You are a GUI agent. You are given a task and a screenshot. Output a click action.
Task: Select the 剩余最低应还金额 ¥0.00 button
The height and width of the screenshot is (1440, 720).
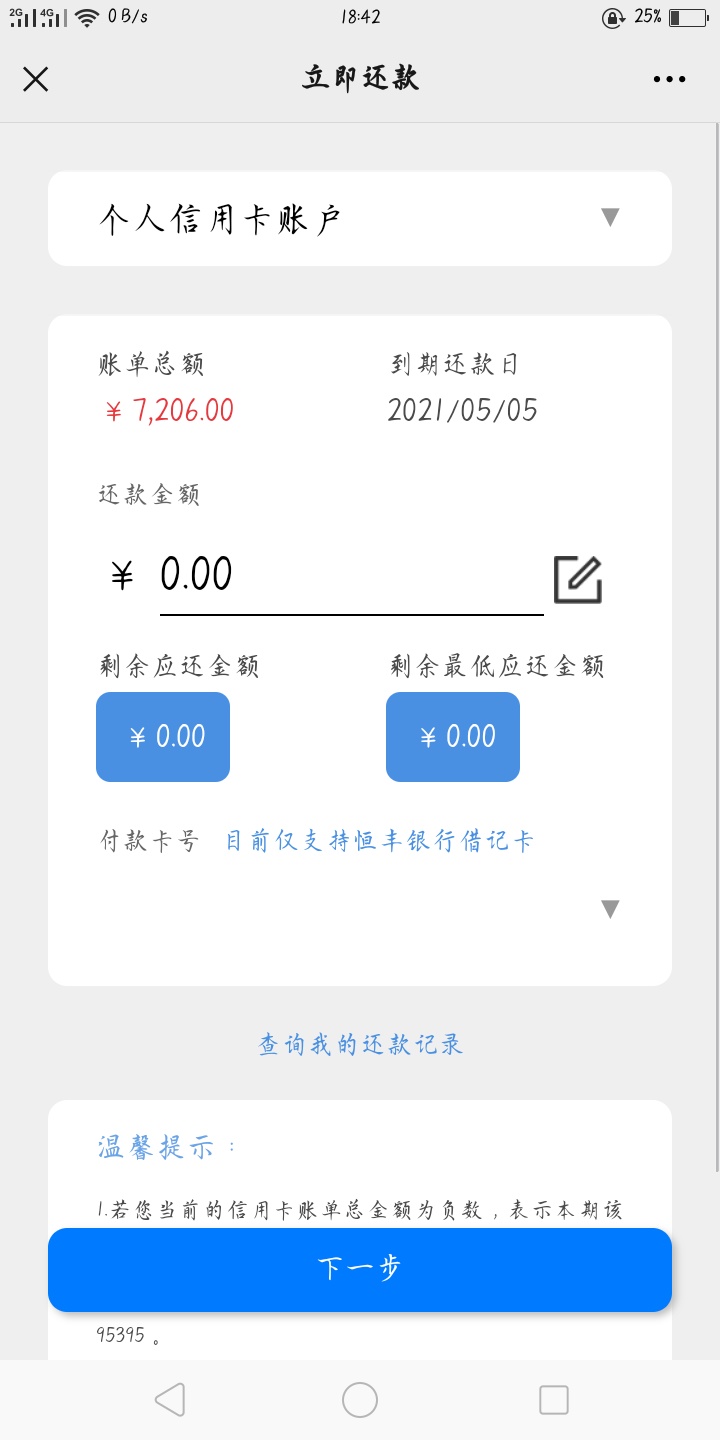point(453,737)
